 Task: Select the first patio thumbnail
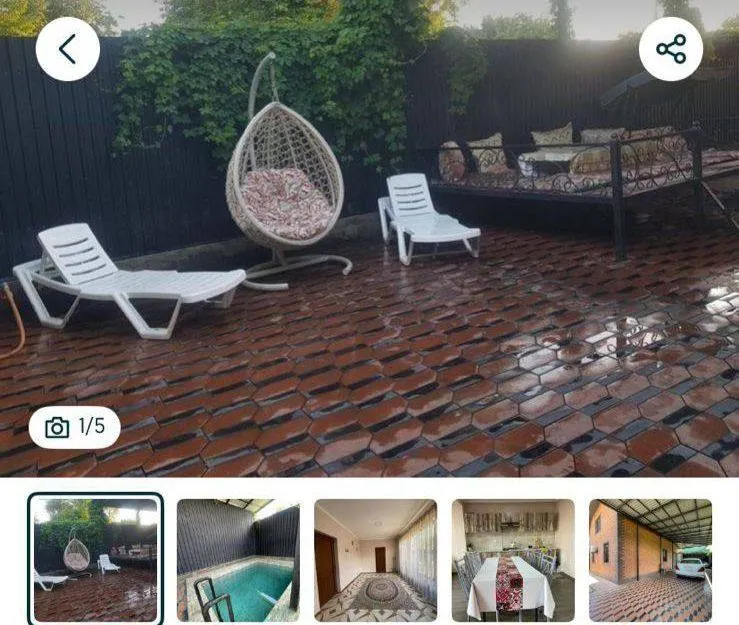(x=95, y=560)
